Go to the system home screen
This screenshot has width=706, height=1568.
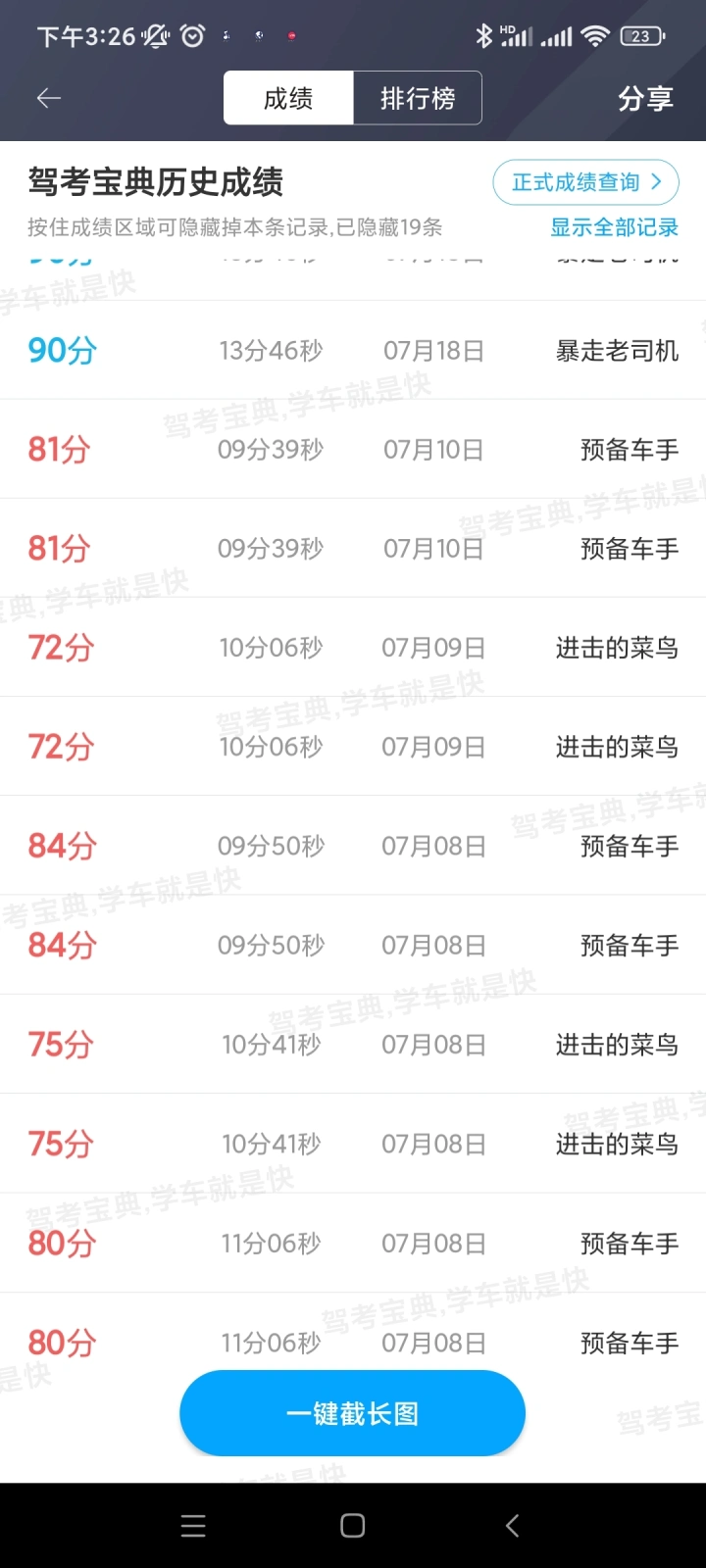(x=353, y=1526)
